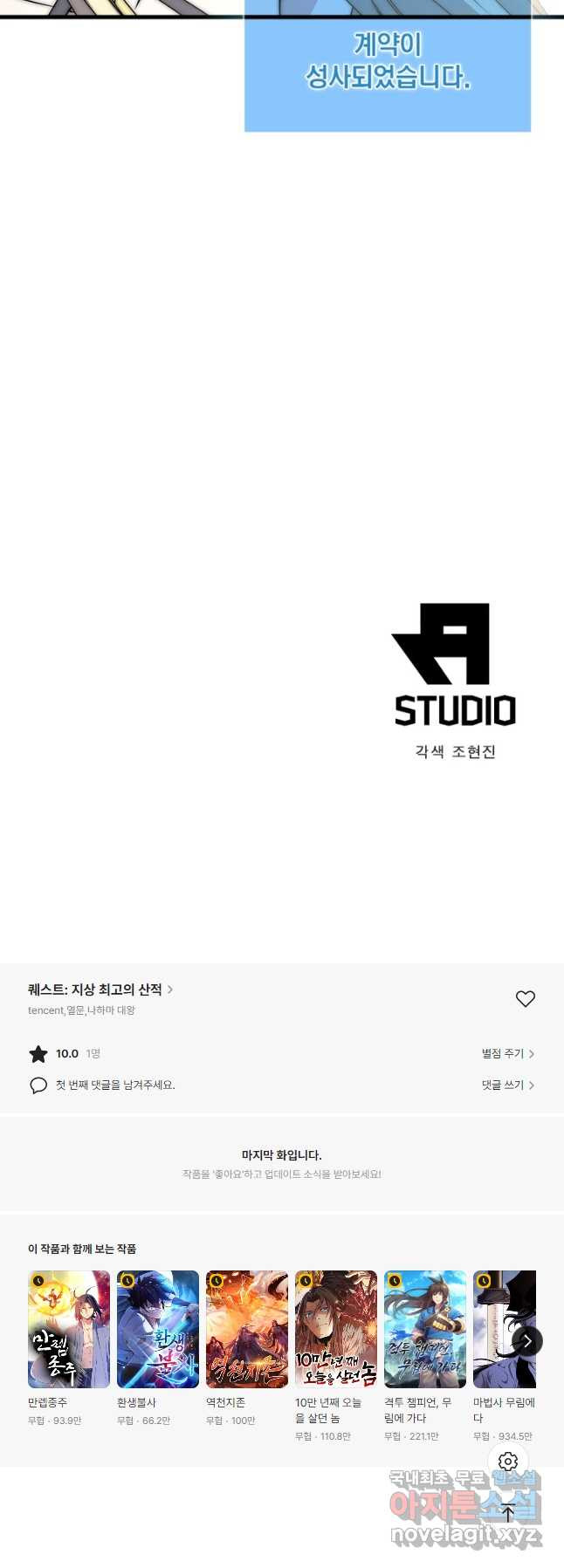Open recommended title 환생불사
The width and height of the screenshot is (564, 1568).
[x=158, y=1329]
